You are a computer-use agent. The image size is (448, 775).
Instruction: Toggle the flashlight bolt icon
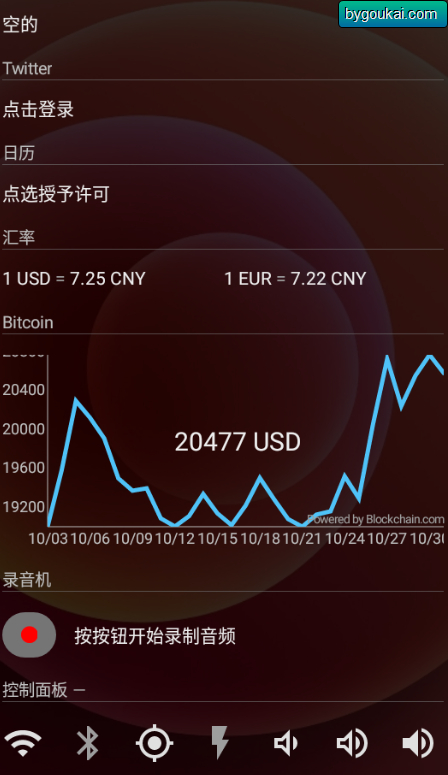[220, 743]
